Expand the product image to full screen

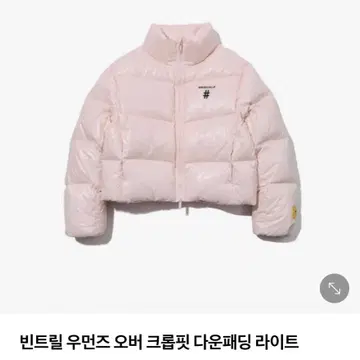click(334, 288)
